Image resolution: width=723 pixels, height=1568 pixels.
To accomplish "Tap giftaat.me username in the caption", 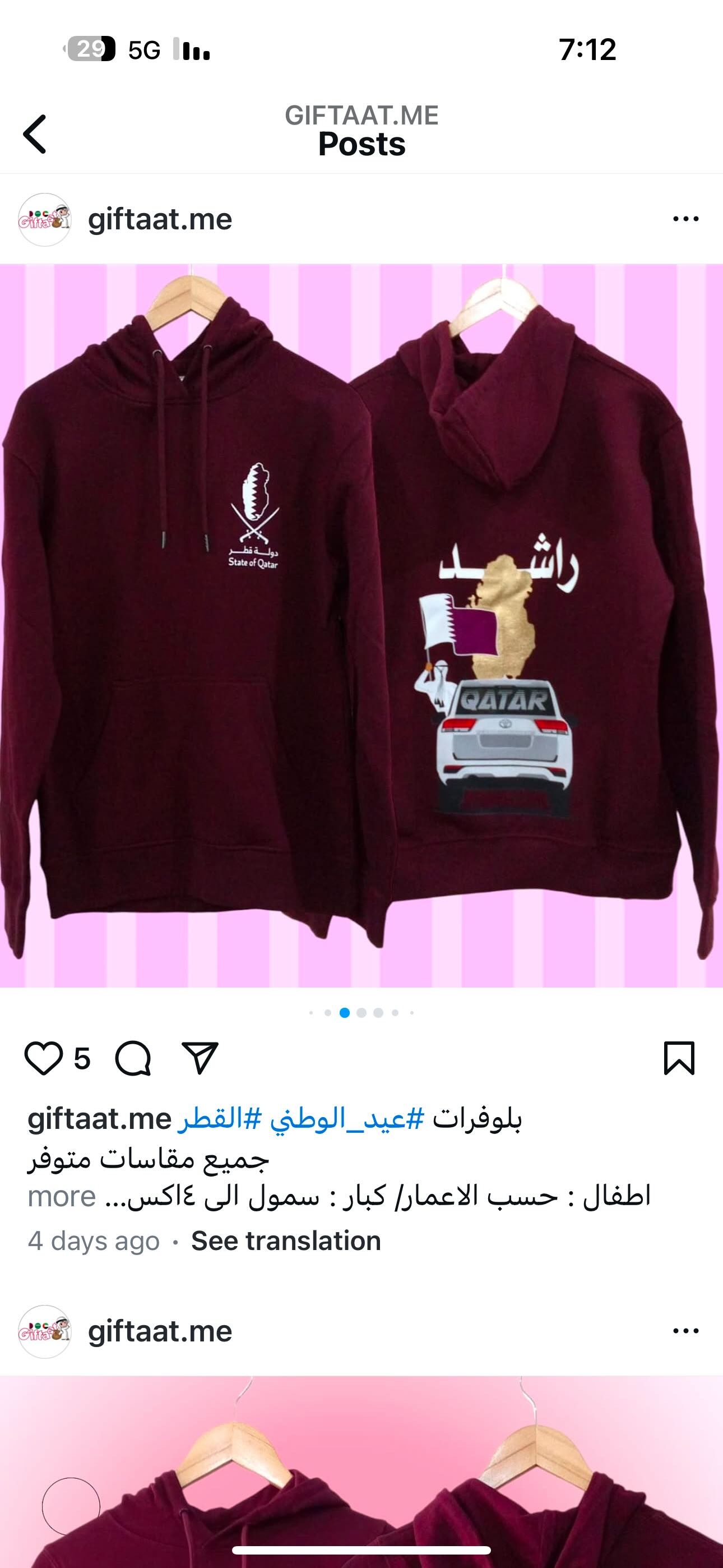I will [99, 1119].
